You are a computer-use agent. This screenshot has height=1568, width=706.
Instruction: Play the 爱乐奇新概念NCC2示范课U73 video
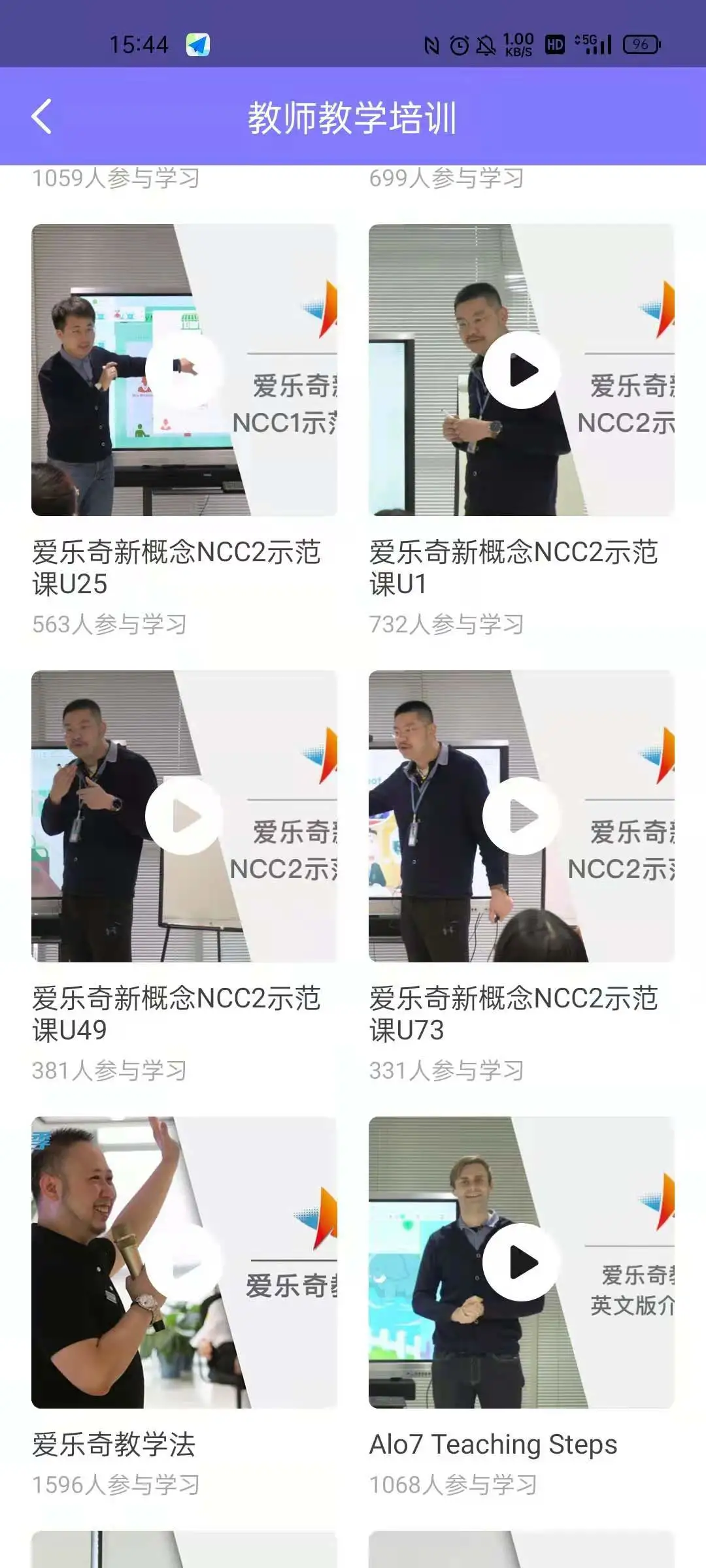click(522, 816)
